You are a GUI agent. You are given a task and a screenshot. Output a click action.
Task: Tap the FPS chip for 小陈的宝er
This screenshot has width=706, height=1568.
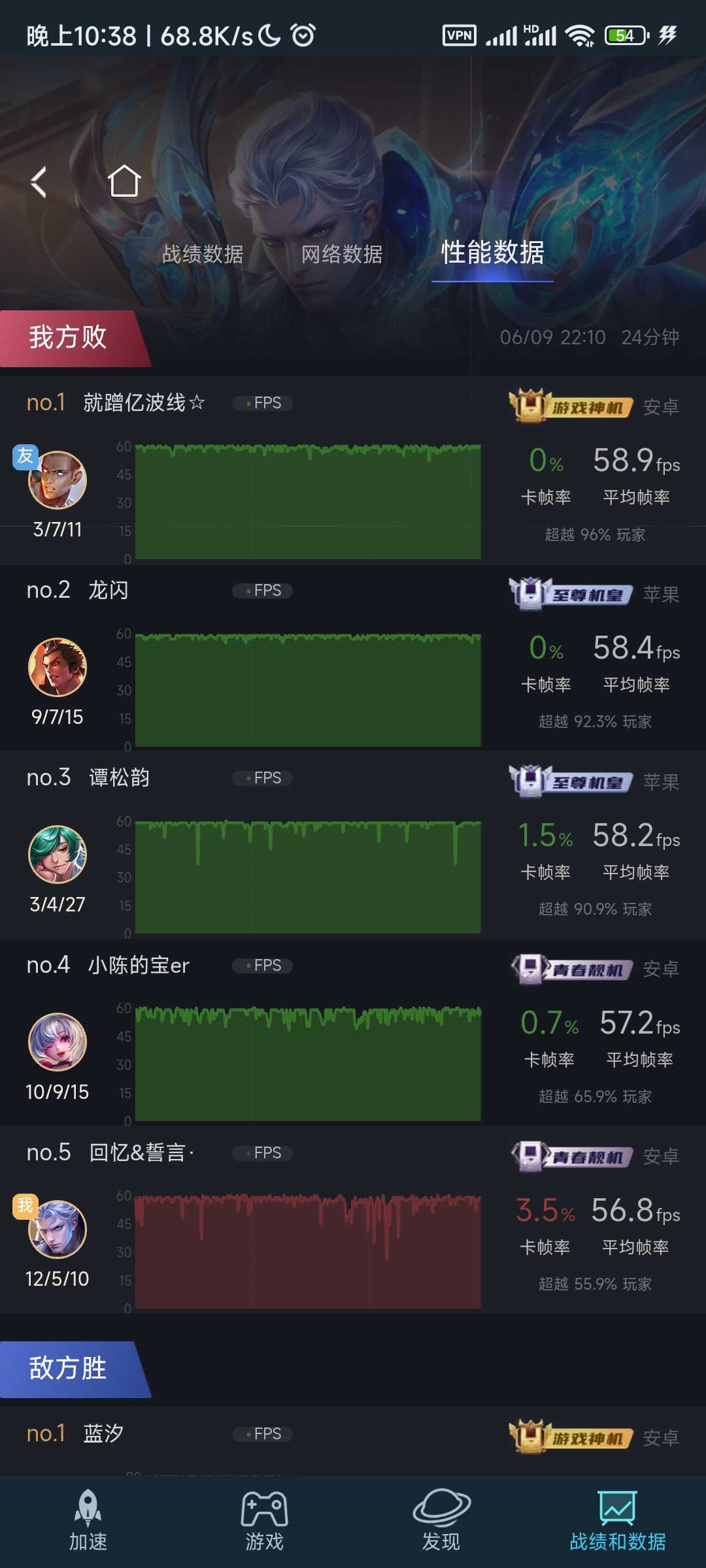pos(263,966)
